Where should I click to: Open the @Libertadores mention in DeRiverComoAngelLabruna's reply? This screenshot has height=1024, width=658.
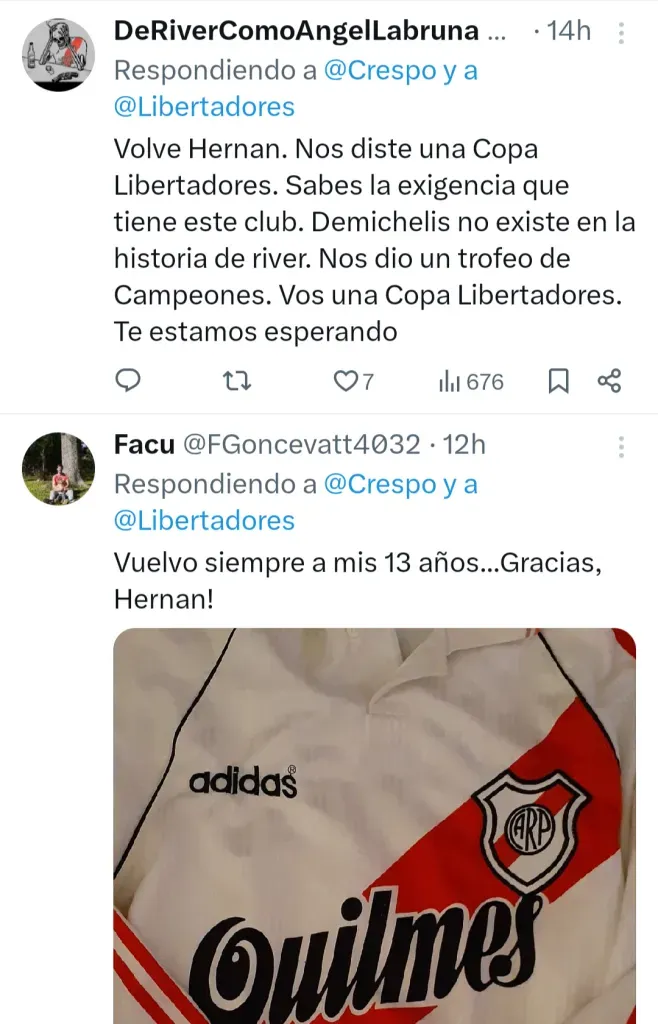(x=204, y=107)
